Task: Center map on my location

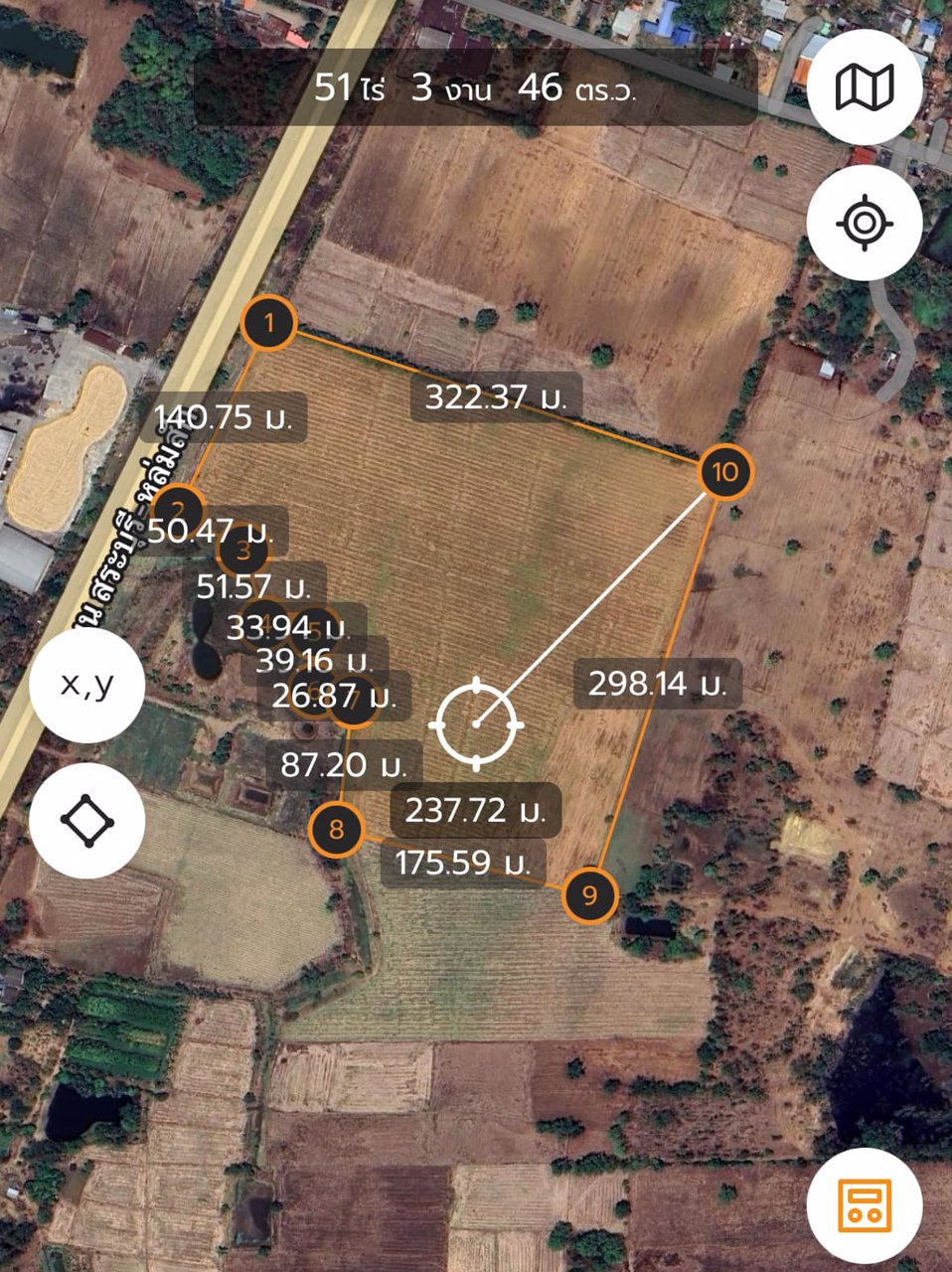Action: (x=865, y=222)
